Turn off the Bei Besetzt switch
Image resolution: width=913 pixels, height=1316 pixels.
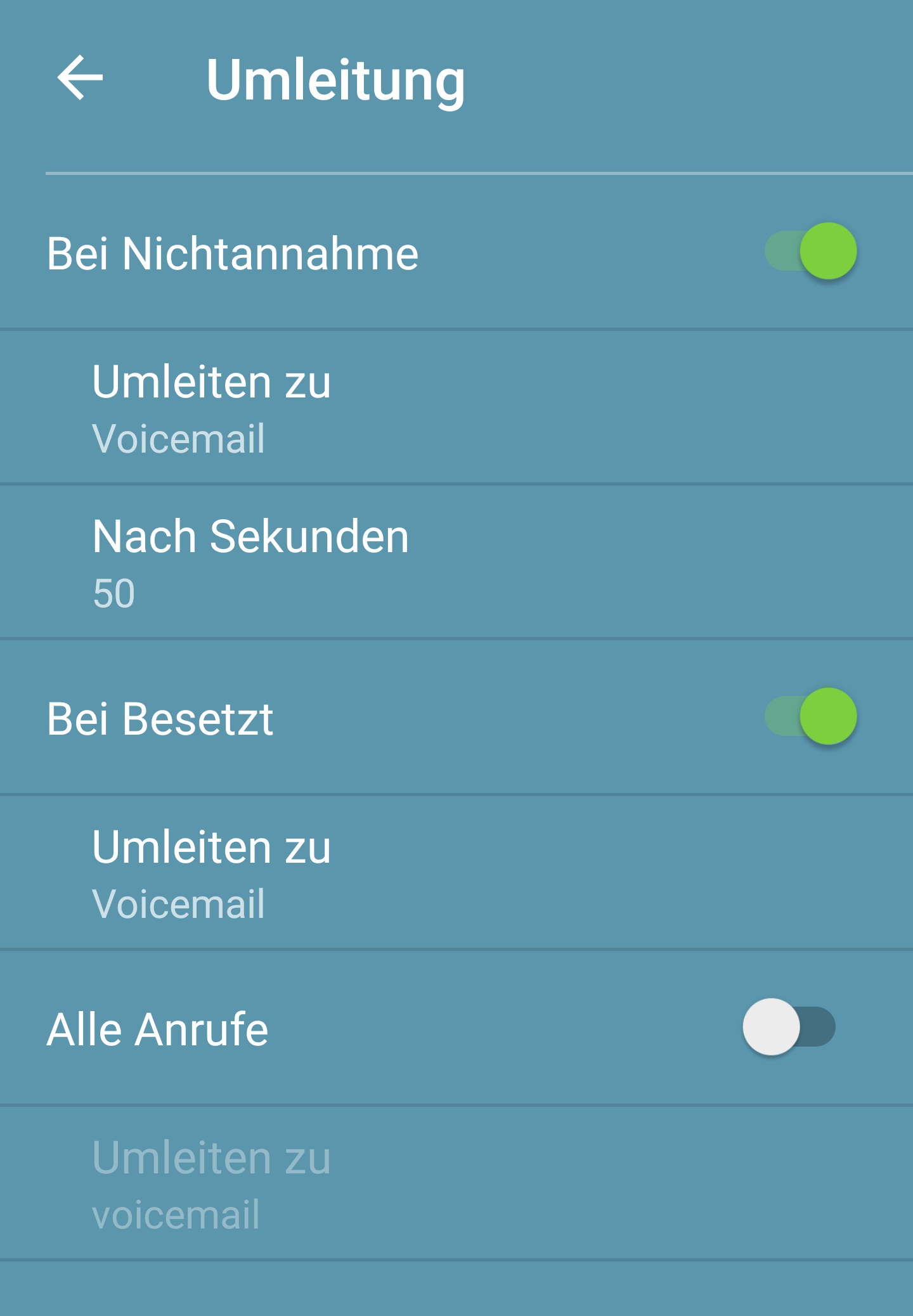click(x=811, y=716)
